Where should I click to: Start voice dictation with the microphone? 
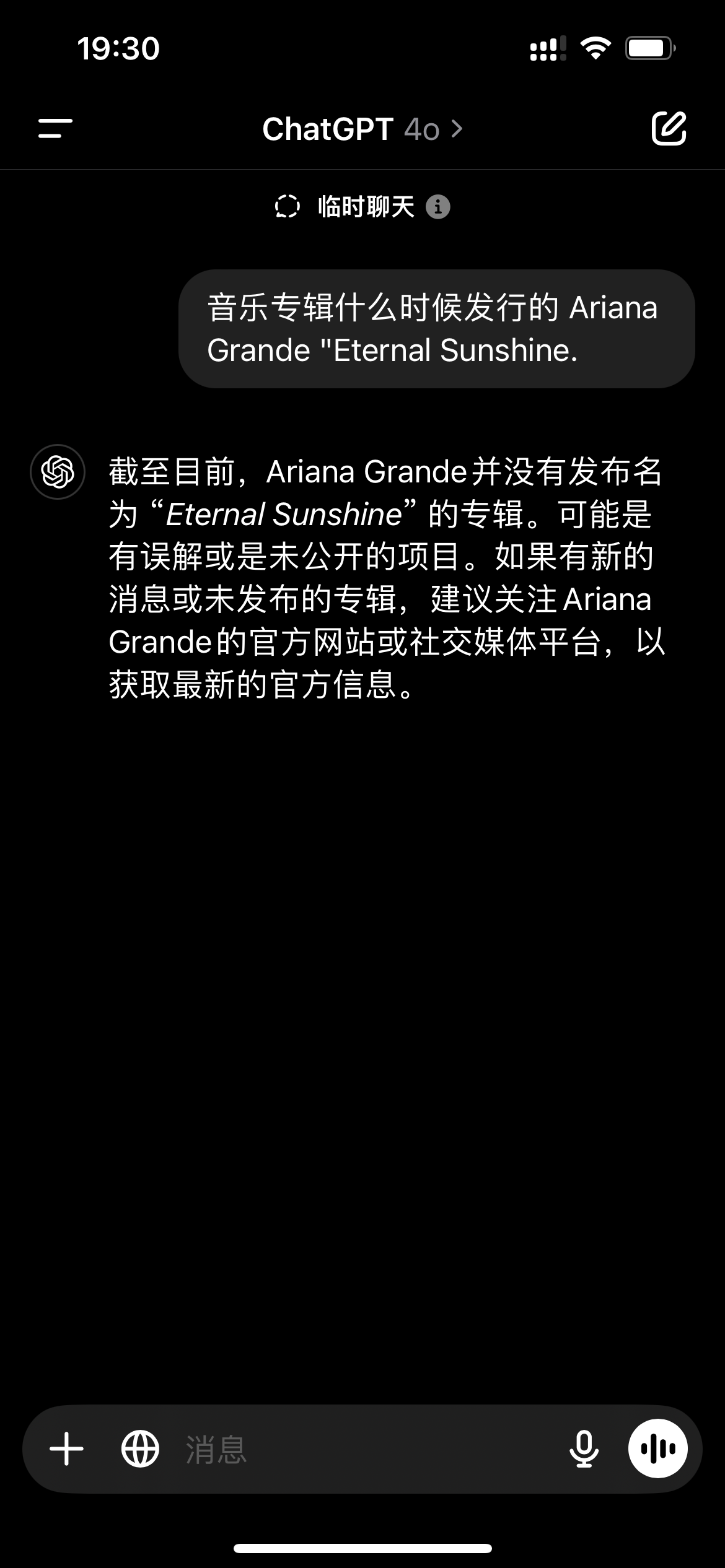[x=584, y=1449]
